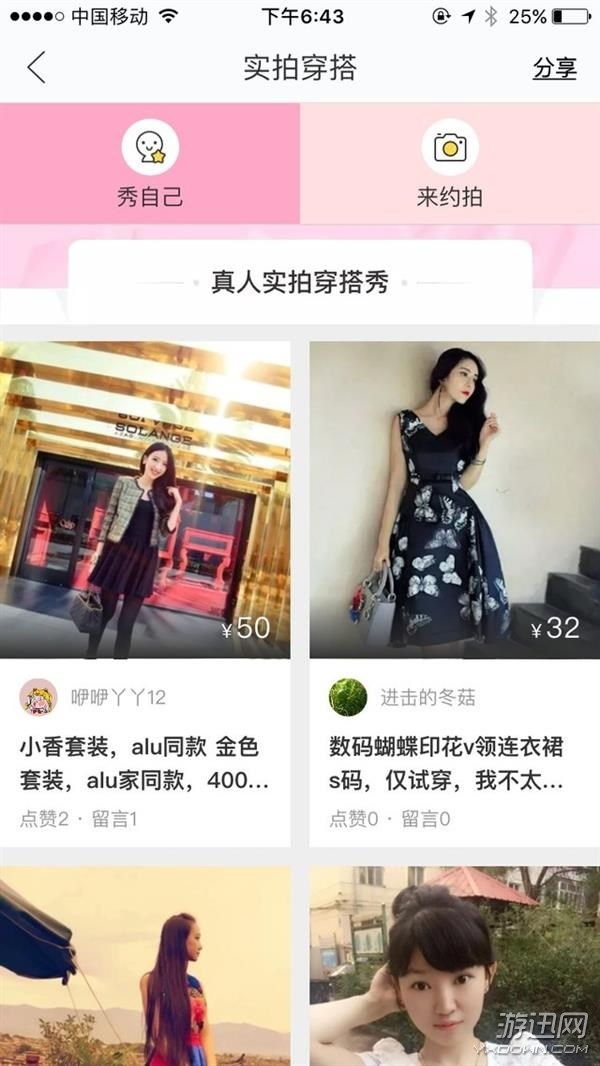Viewport: 600px width, 1066px height.
Task: View the avatar of user 咿咿丫丫12
Action: point(39,697)
